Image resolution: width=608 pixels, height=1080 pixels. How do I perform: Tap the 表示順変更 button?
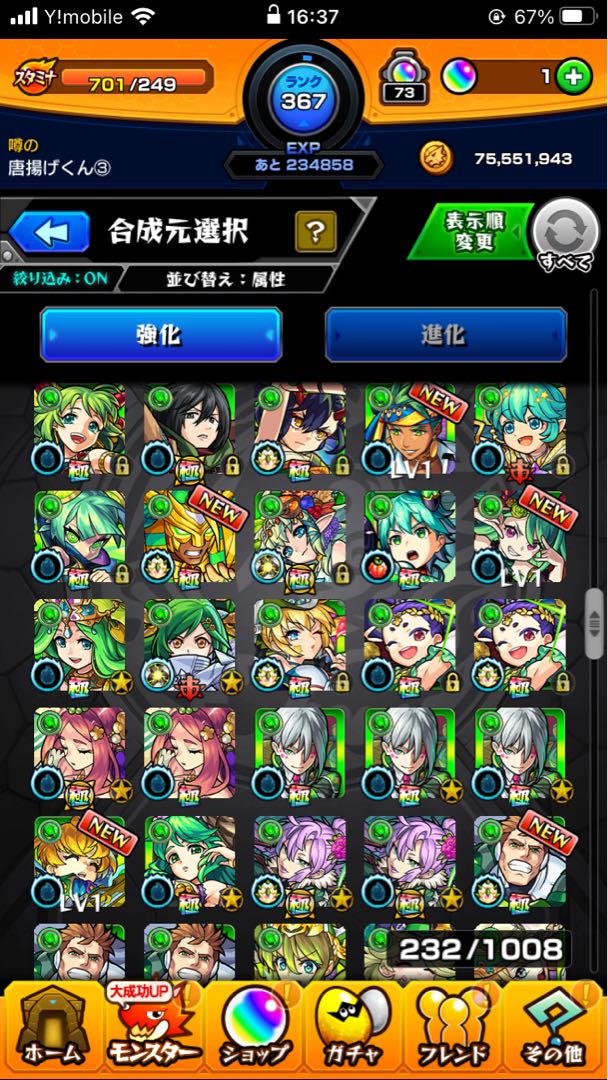(472, 232)
